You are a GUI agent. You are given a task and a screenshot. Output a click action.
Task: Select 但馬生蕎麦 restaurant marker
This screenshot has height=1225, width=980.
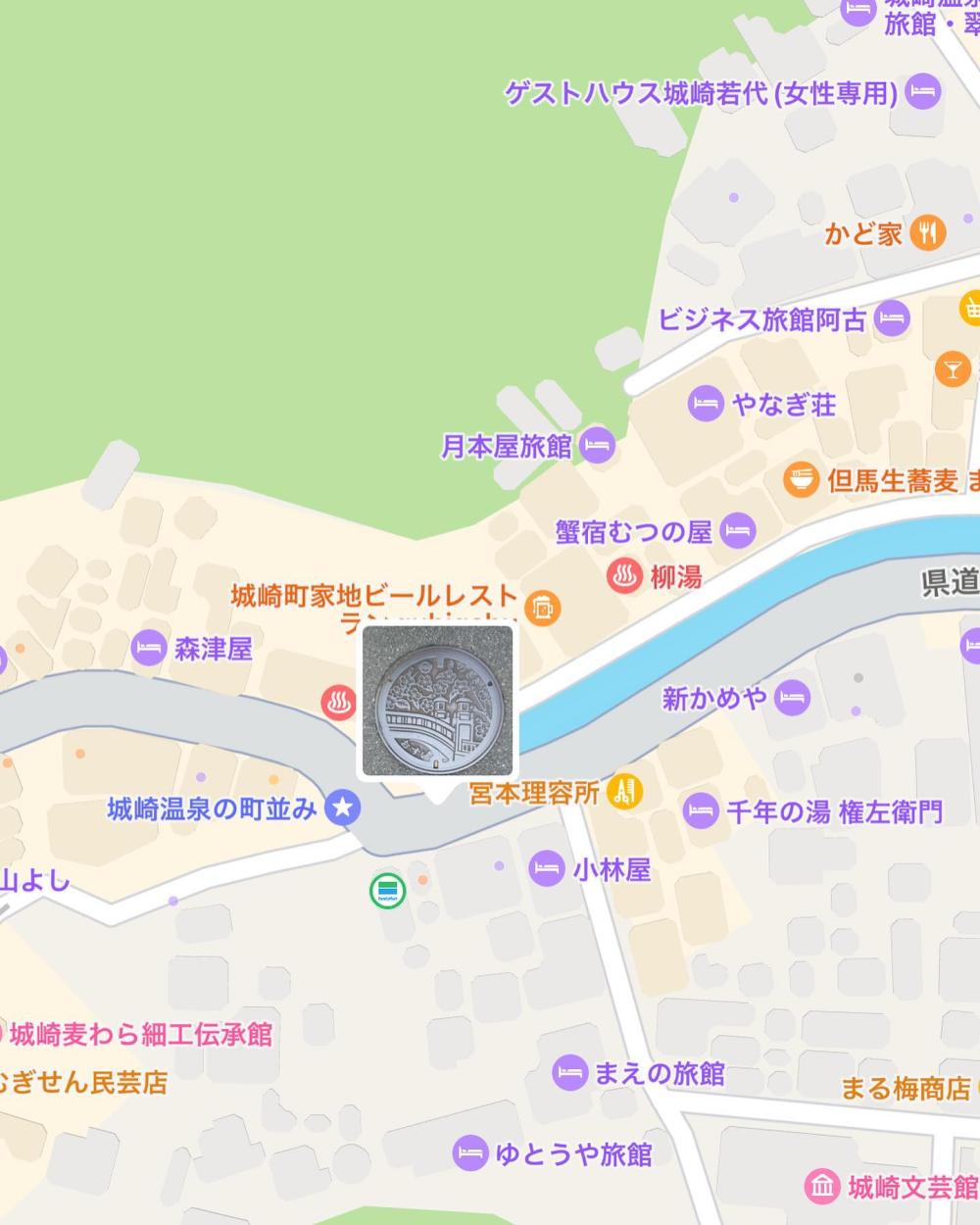pos(802,480)
